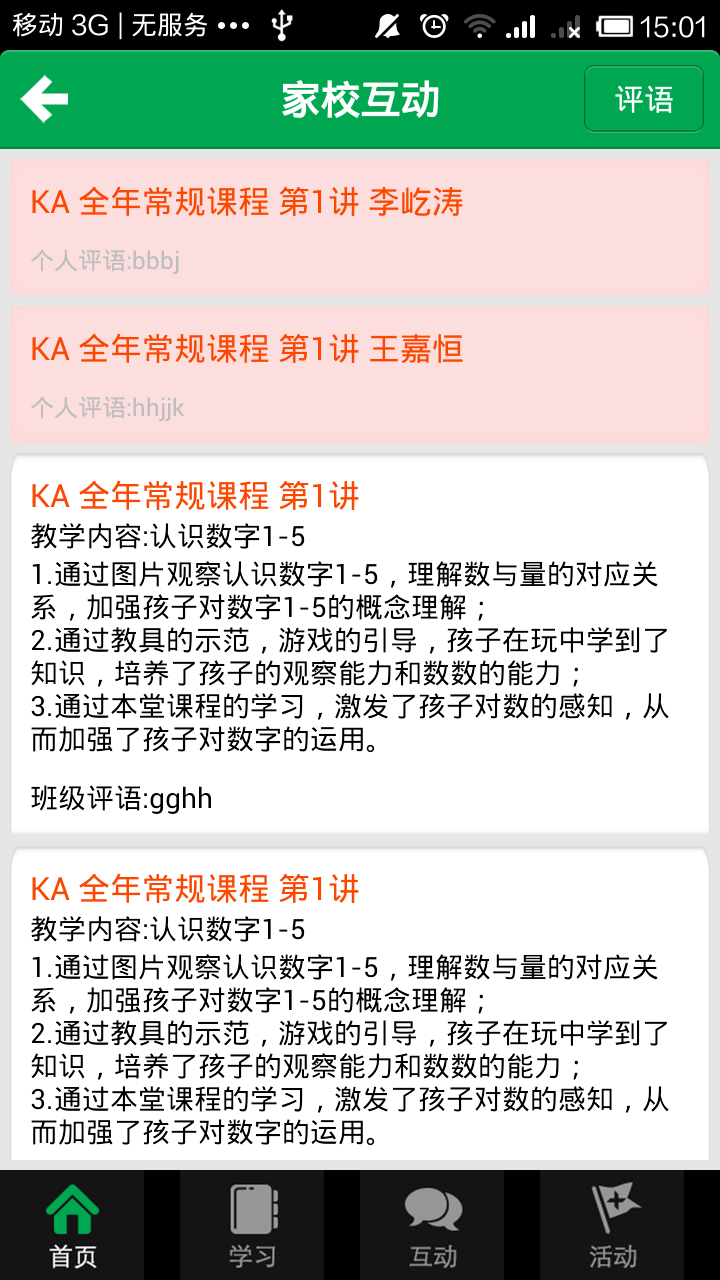Switch to the 活动 tab
Screen dimensions: 720x1280
click(x=612, y=1226)
